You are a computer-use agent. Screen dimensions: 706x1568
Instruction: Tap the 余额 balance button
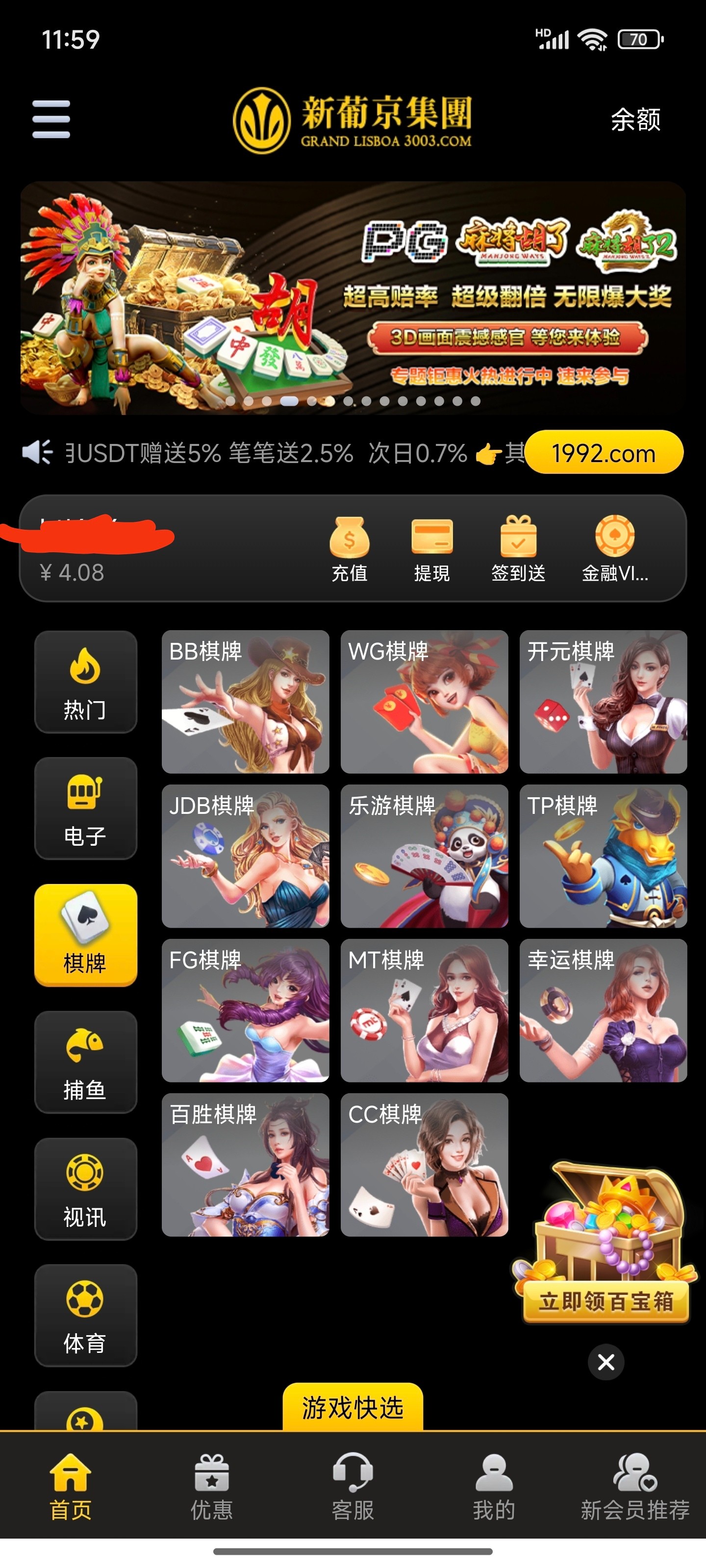(635, 119)
